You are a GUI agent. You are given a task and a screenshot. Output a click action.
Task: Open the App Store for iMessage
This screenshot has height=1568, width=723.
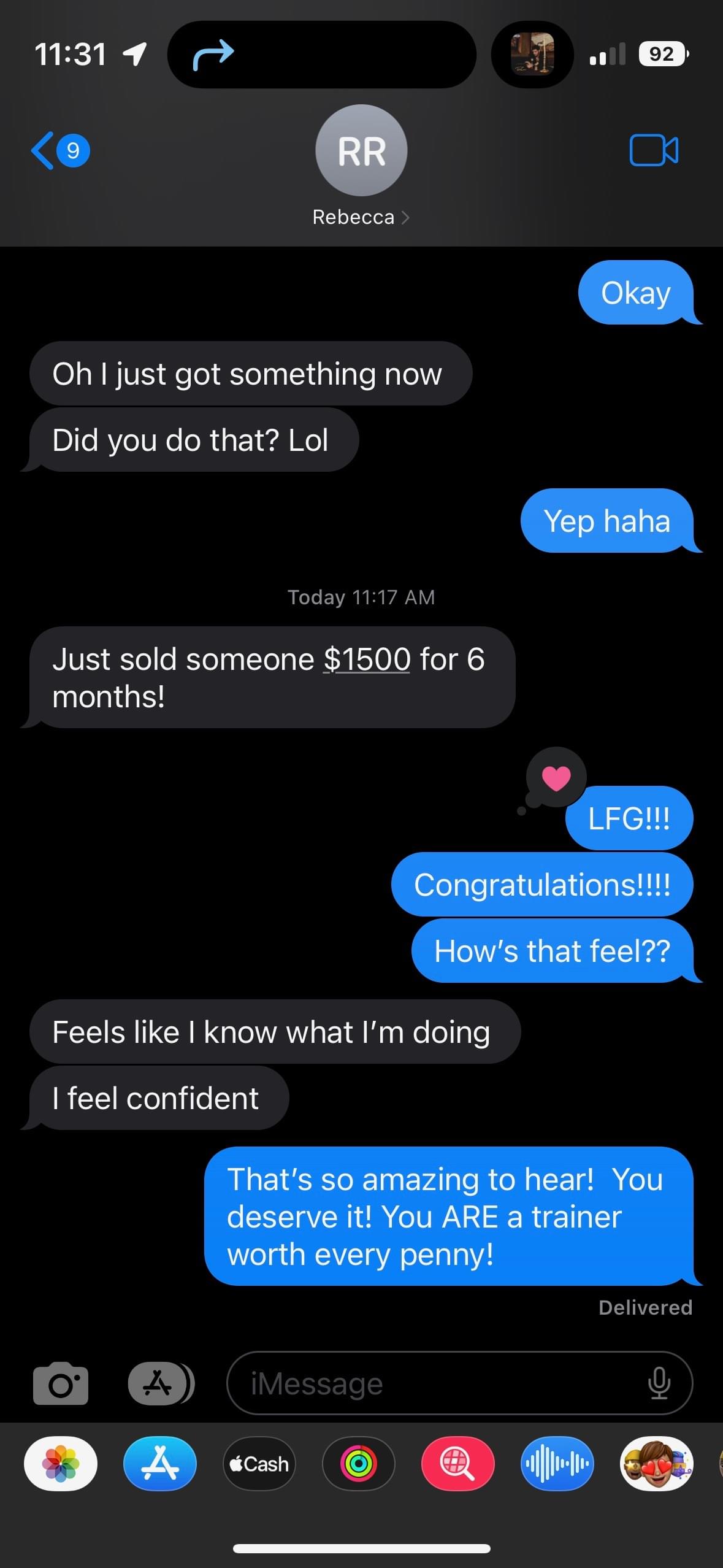click(x=160, y=1464)
